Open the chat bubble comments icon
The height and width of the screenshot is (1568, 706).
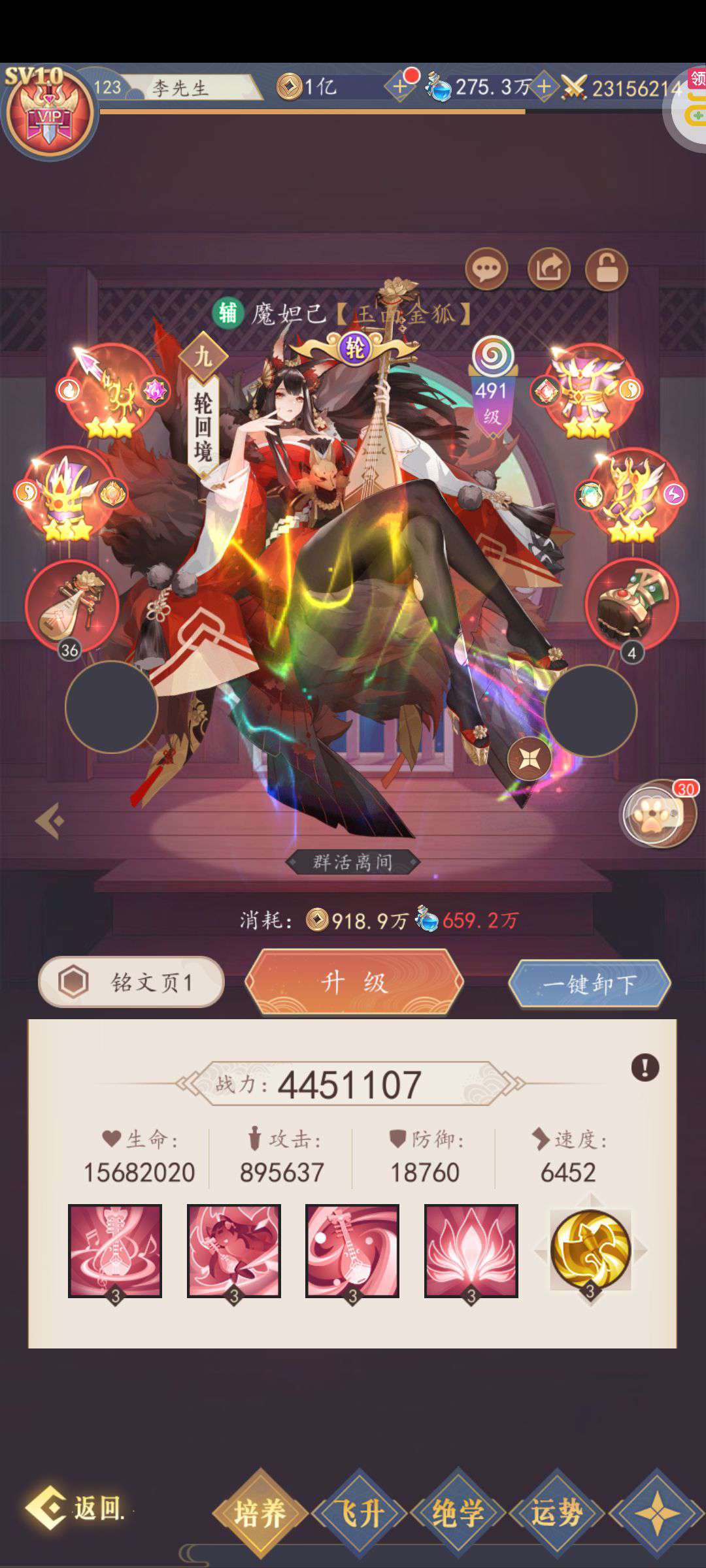pos(486,269)
